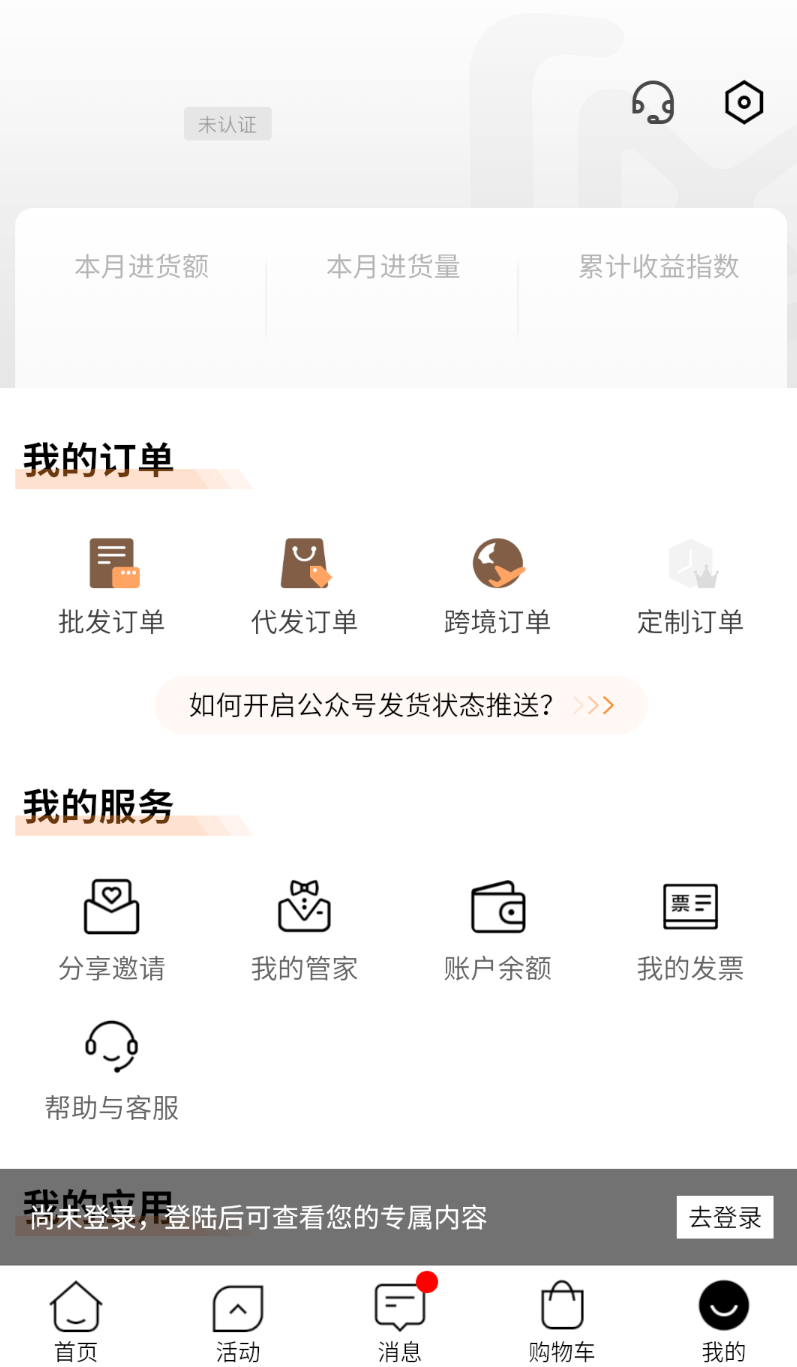
Task: Tap the 如何开启公众号发货状态推送 link
Action: pos(401,705)
